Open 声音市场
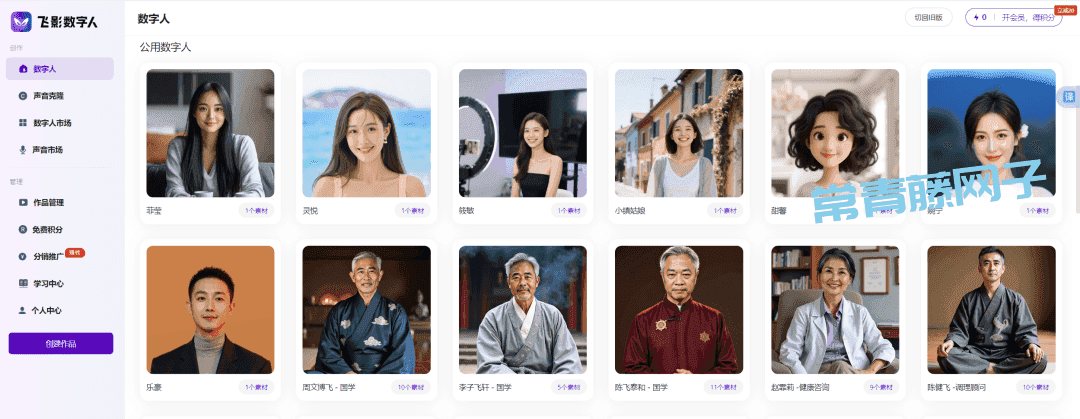The height and width of the screenshot is (419, 1080). coord(58,150)
